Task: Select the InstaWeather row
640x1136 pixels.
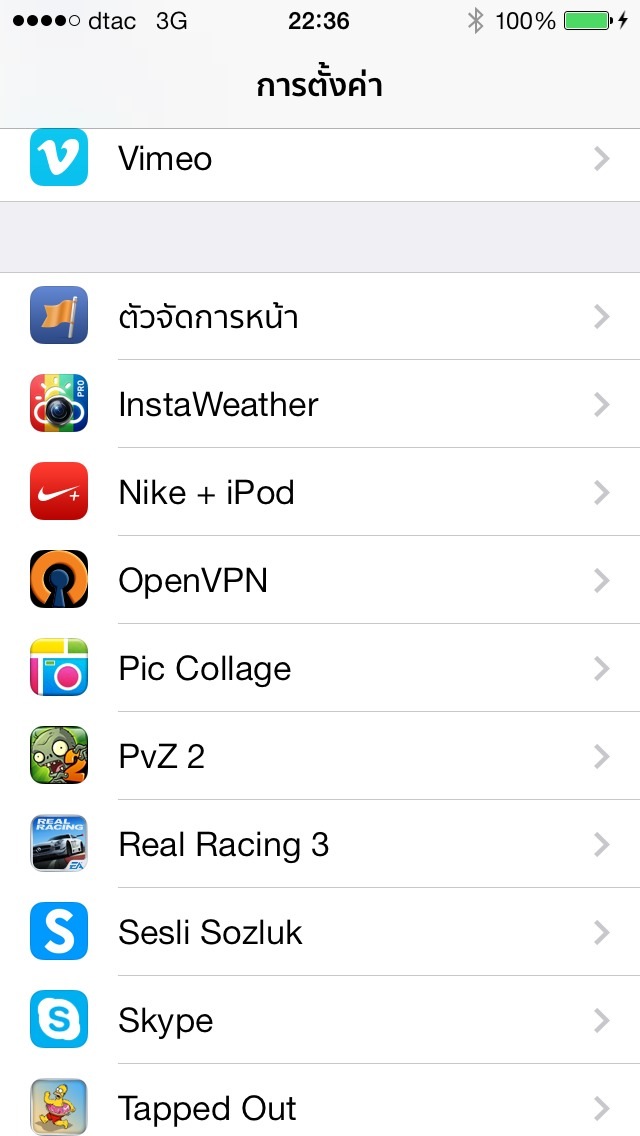Action: (x=320, y=405)
